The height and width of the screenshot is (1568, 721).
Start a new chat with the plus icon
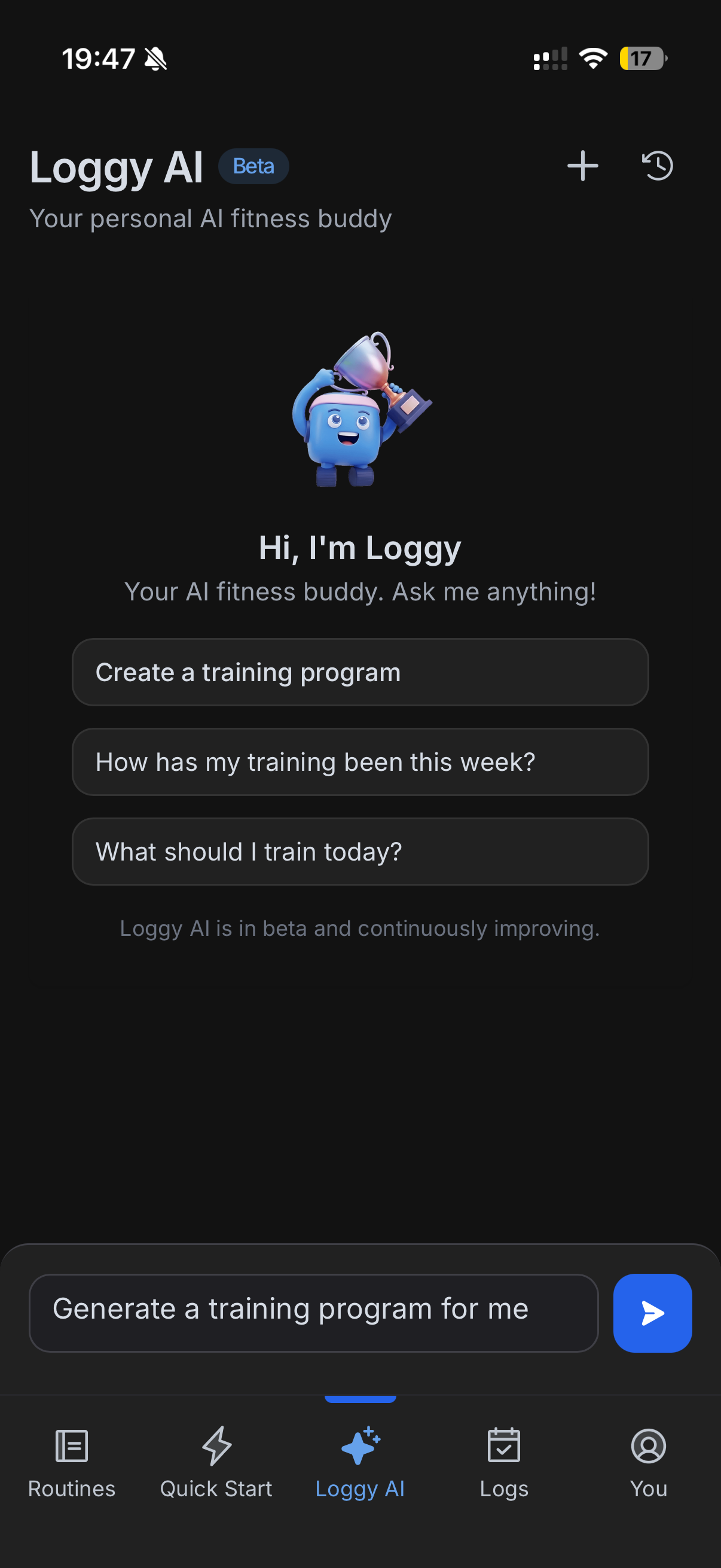coord(582,166)
